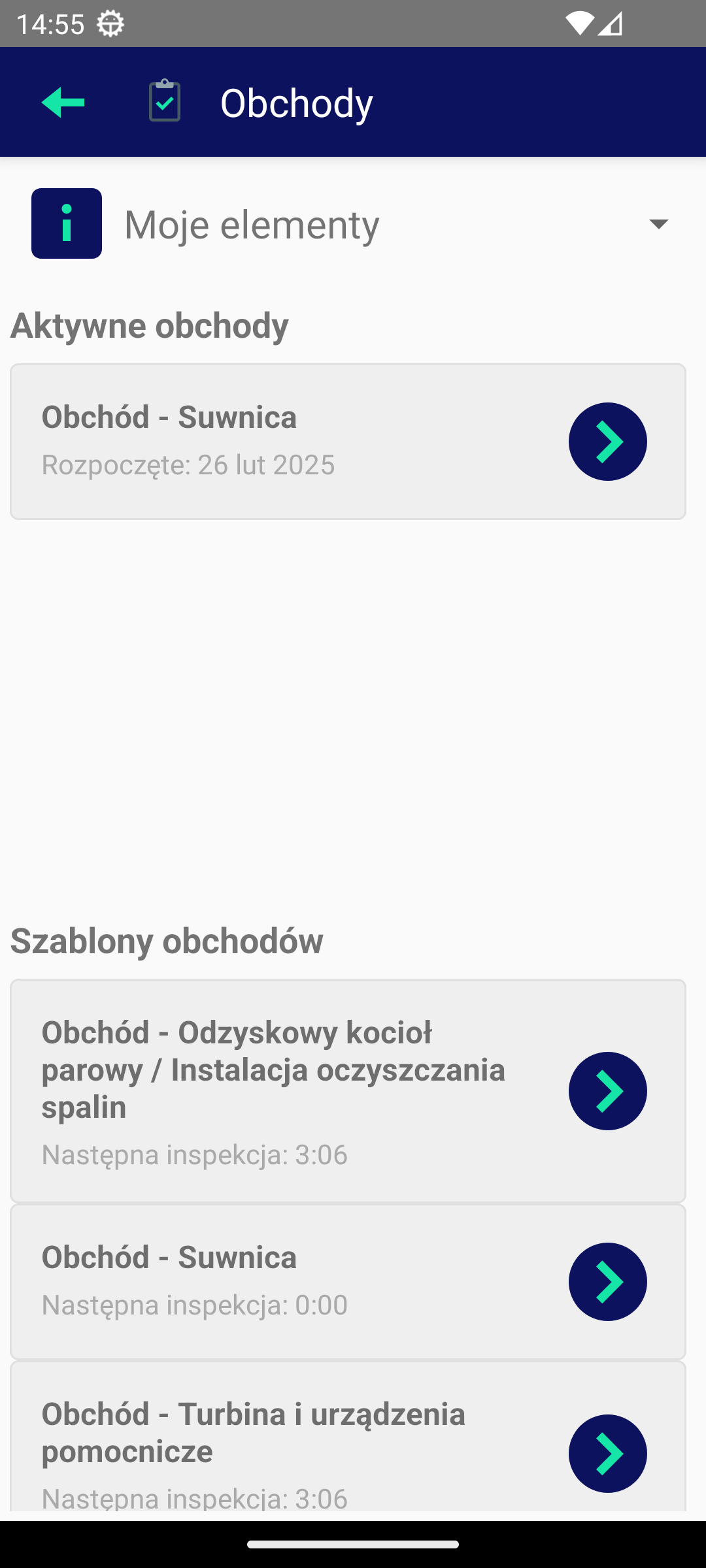Image resolution: width=706 pixels, height=1568 pixels.
Task: Click the Szablony obchodów heading
Action: pyautogui.click(x=165, y=941)
